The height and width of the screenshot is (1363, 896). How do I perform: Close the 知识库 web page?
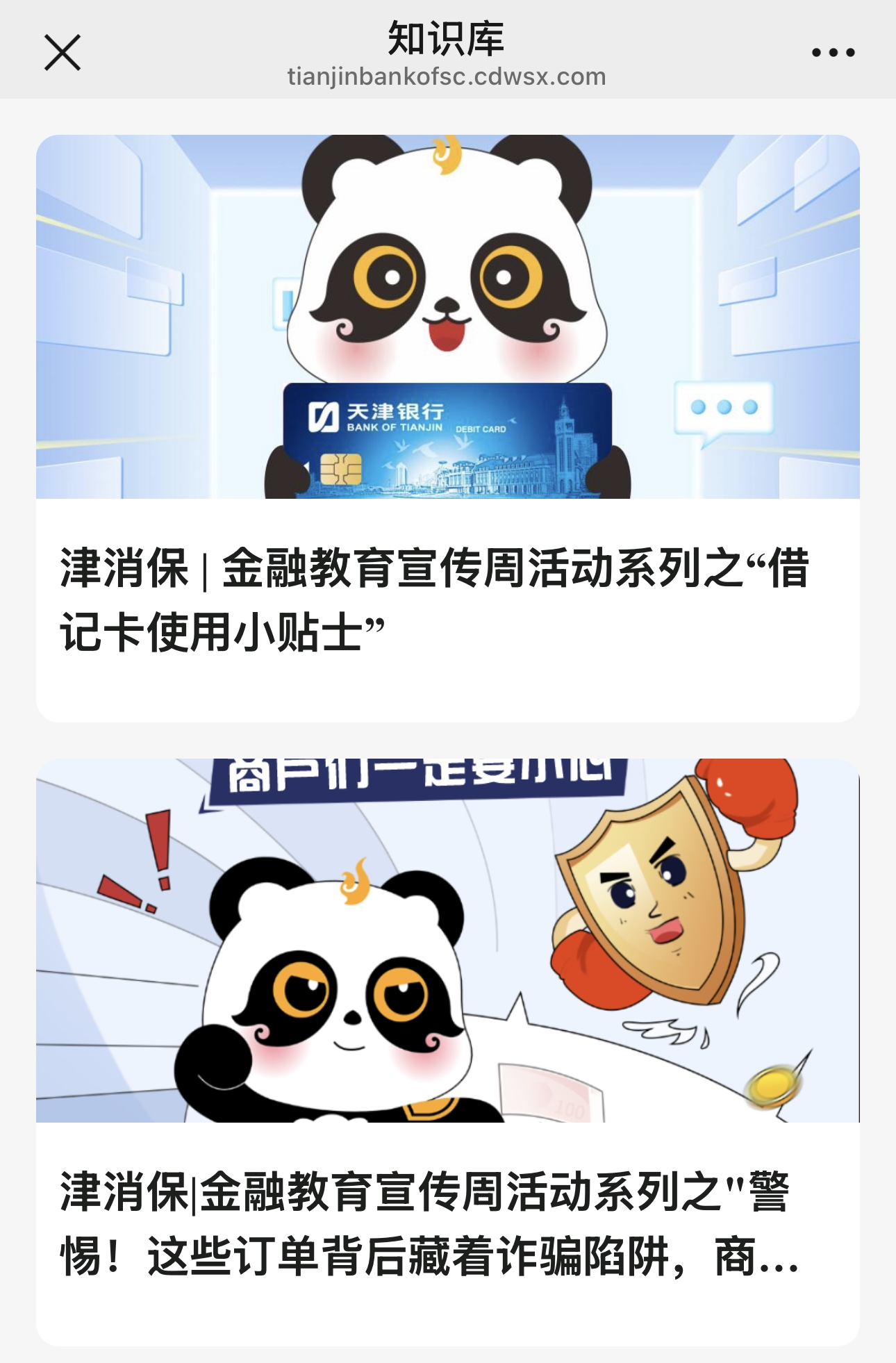63,53
